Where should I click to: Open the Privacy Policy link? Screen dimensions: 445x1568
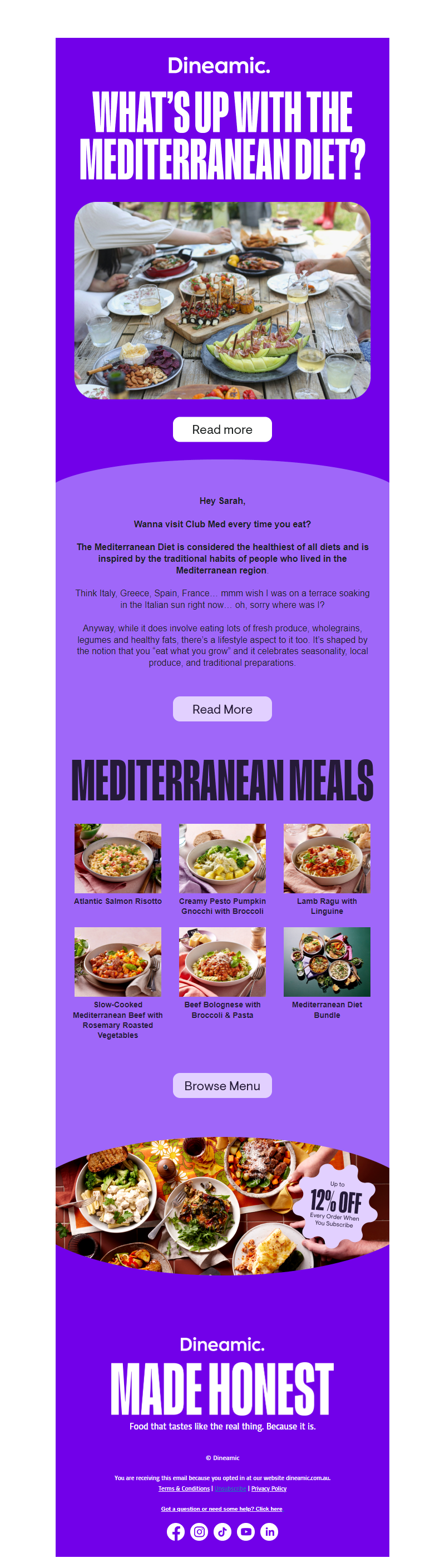[269, 1488]
